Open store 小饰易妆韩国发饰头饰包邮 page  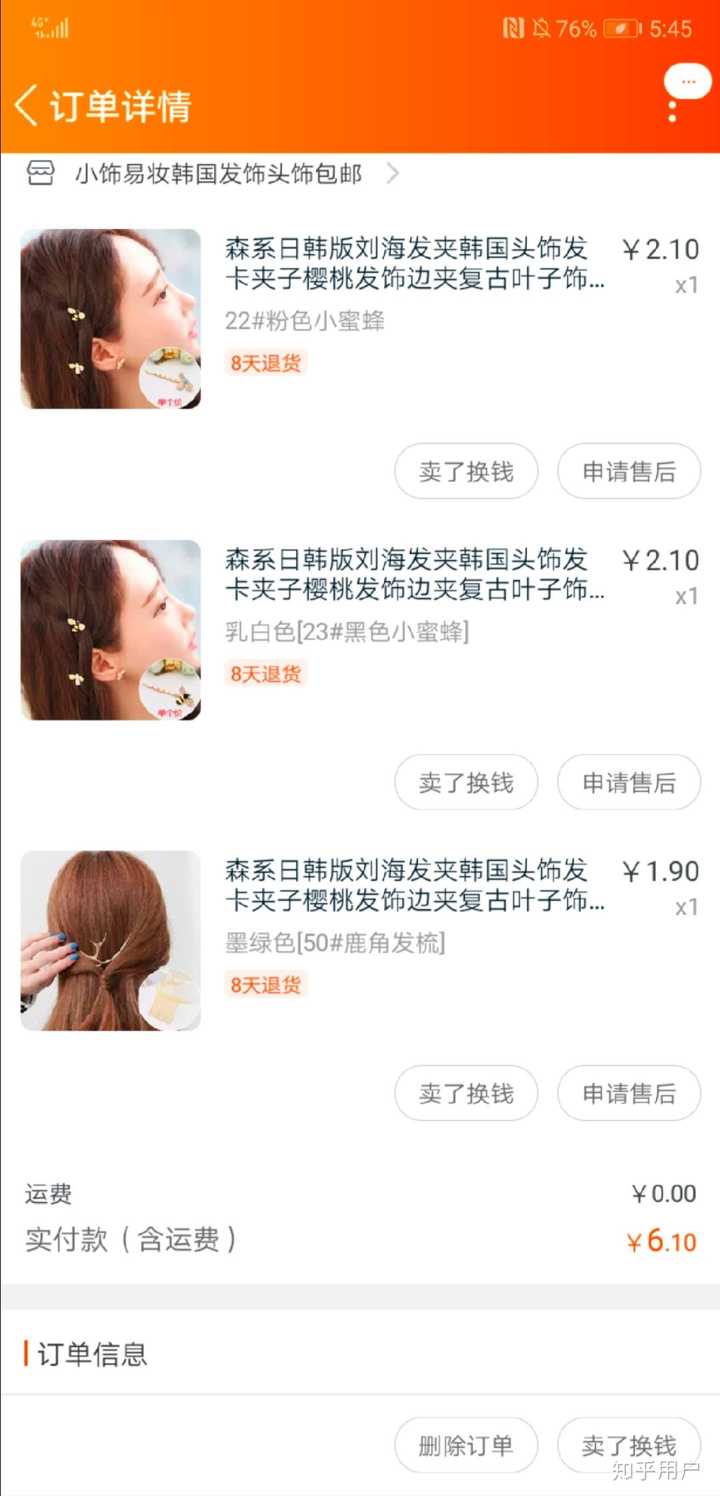coord(218,174)
